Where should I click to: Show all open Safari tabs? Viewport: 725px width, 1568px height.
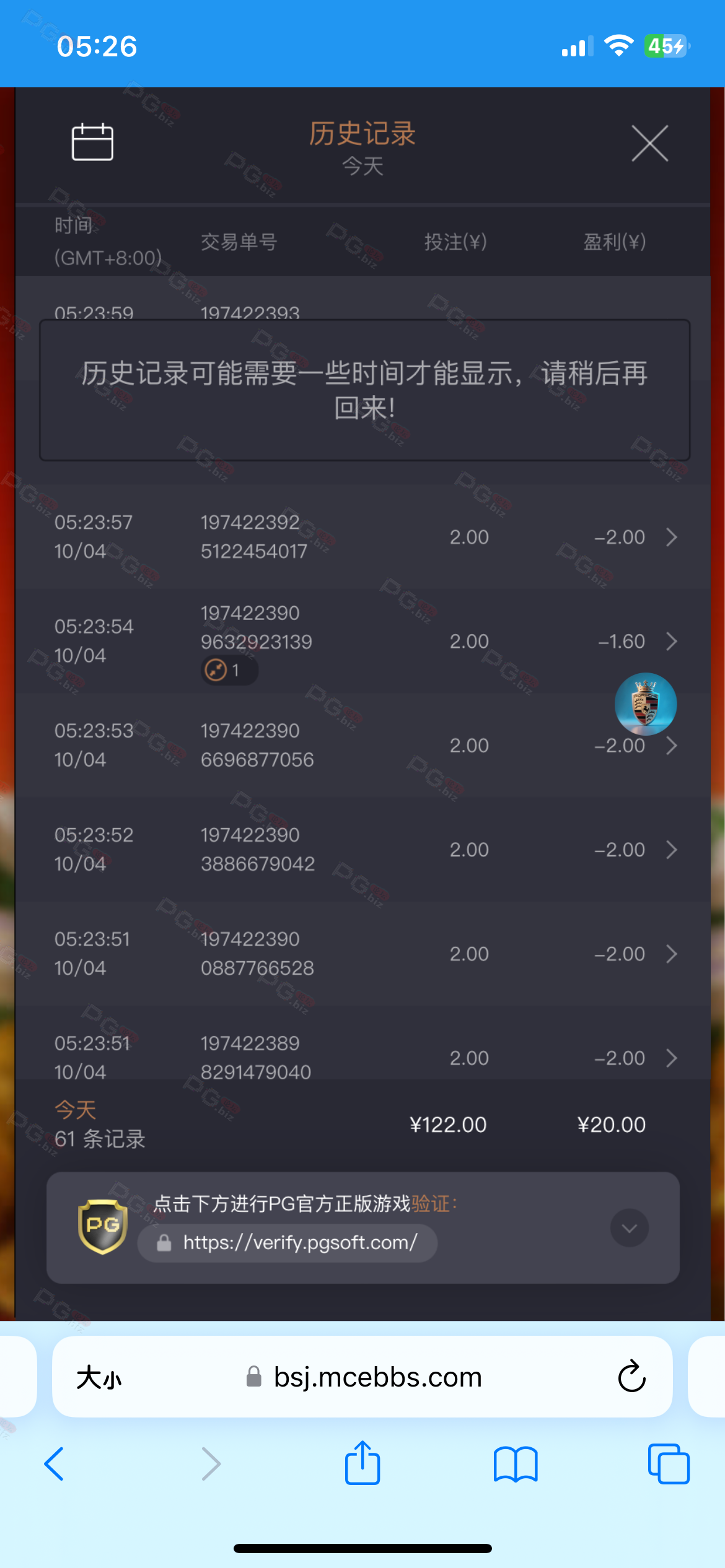tap(668, 1464)
